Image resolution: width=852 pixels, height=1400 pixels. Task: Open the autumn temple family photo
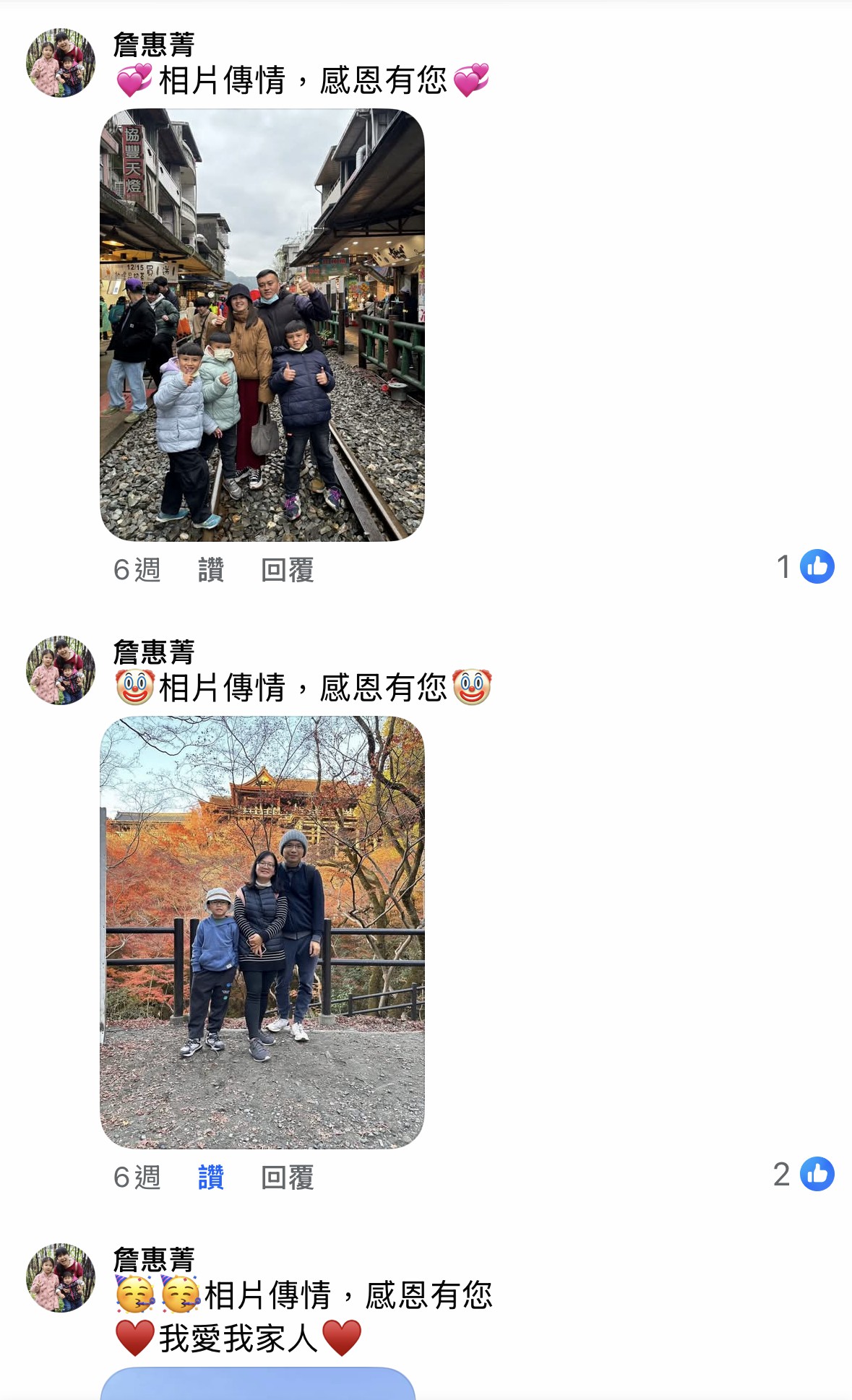pyautogui.click(x=262, y=932)
